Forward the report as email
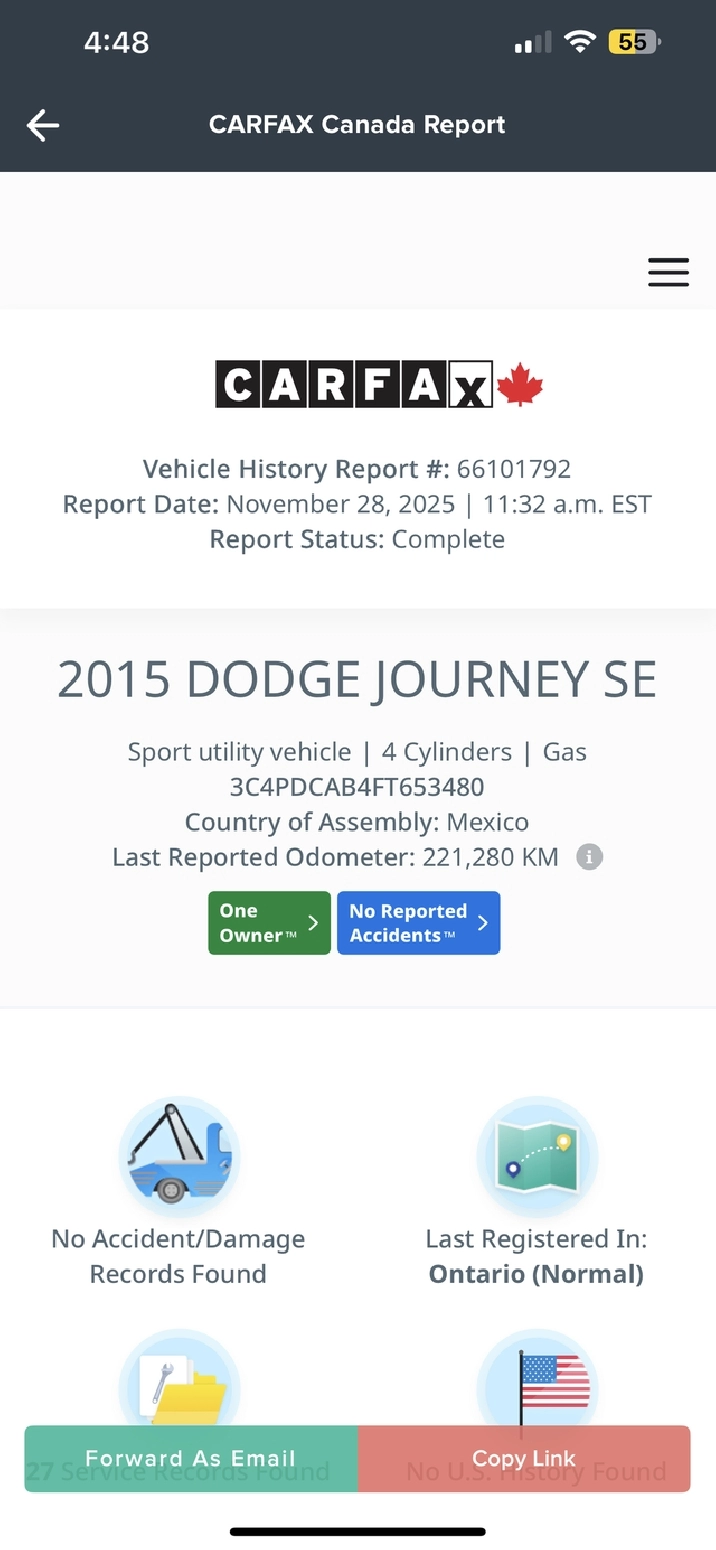The image size is (716, 1550). (191, 1458)
